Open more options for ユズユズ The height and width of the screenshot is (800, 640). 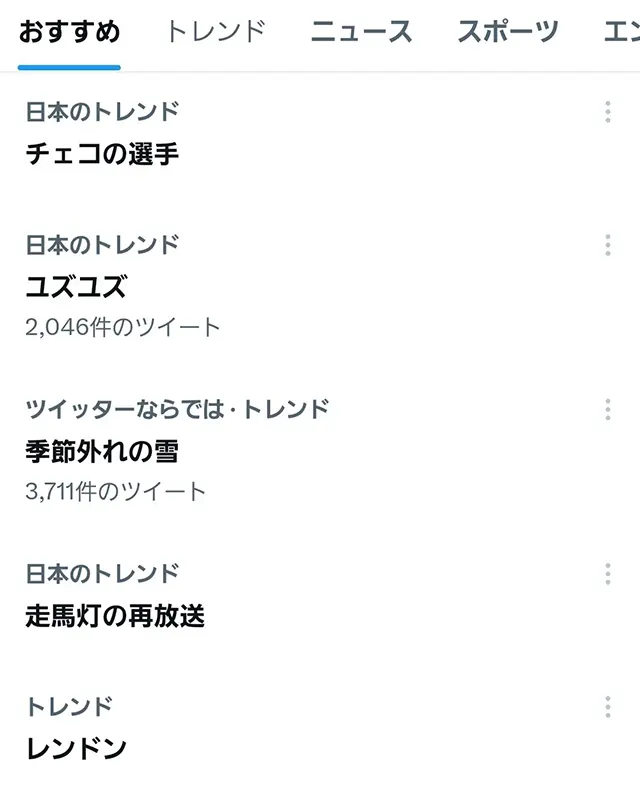click(608, 245)
